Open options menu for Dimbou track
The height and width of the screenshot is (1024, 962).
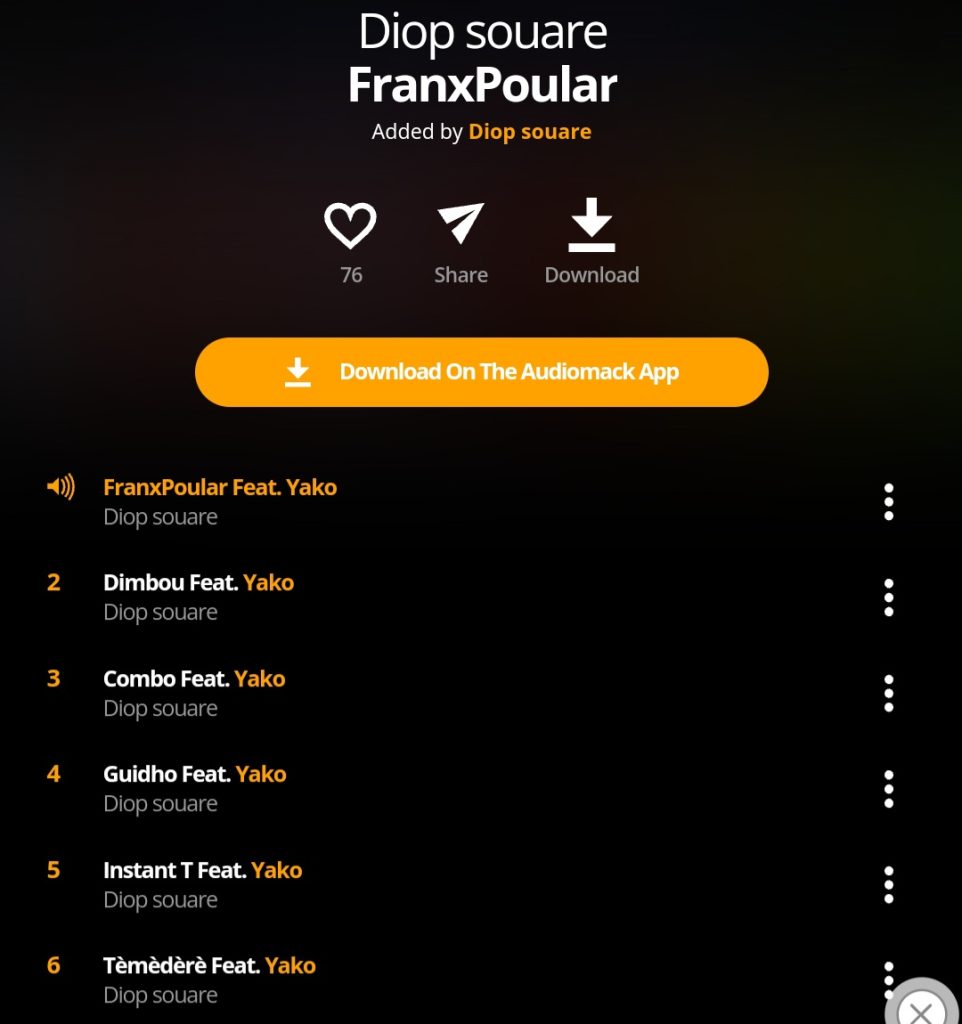point(888,597)
